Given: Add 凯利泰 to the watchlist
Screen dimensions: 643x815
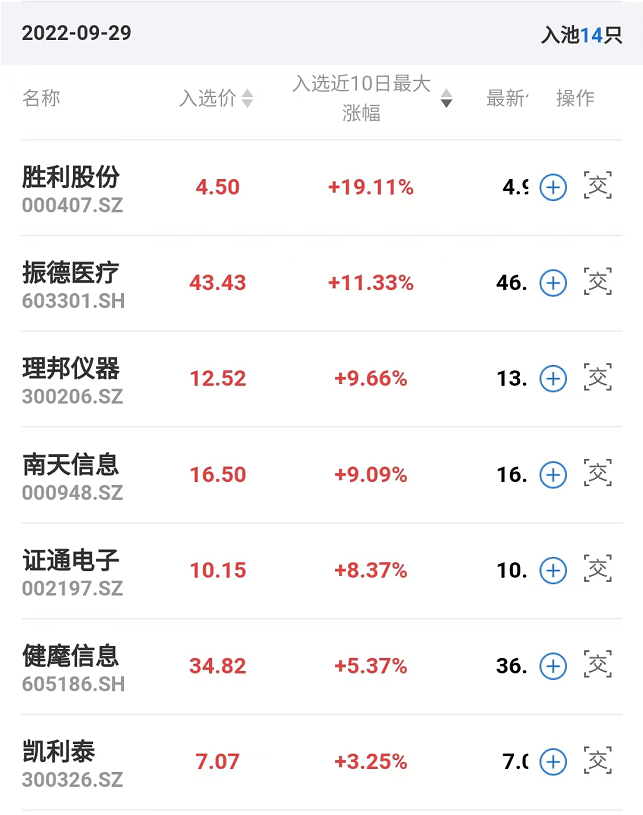Looking at the screenshot, I should coord(553,762).
